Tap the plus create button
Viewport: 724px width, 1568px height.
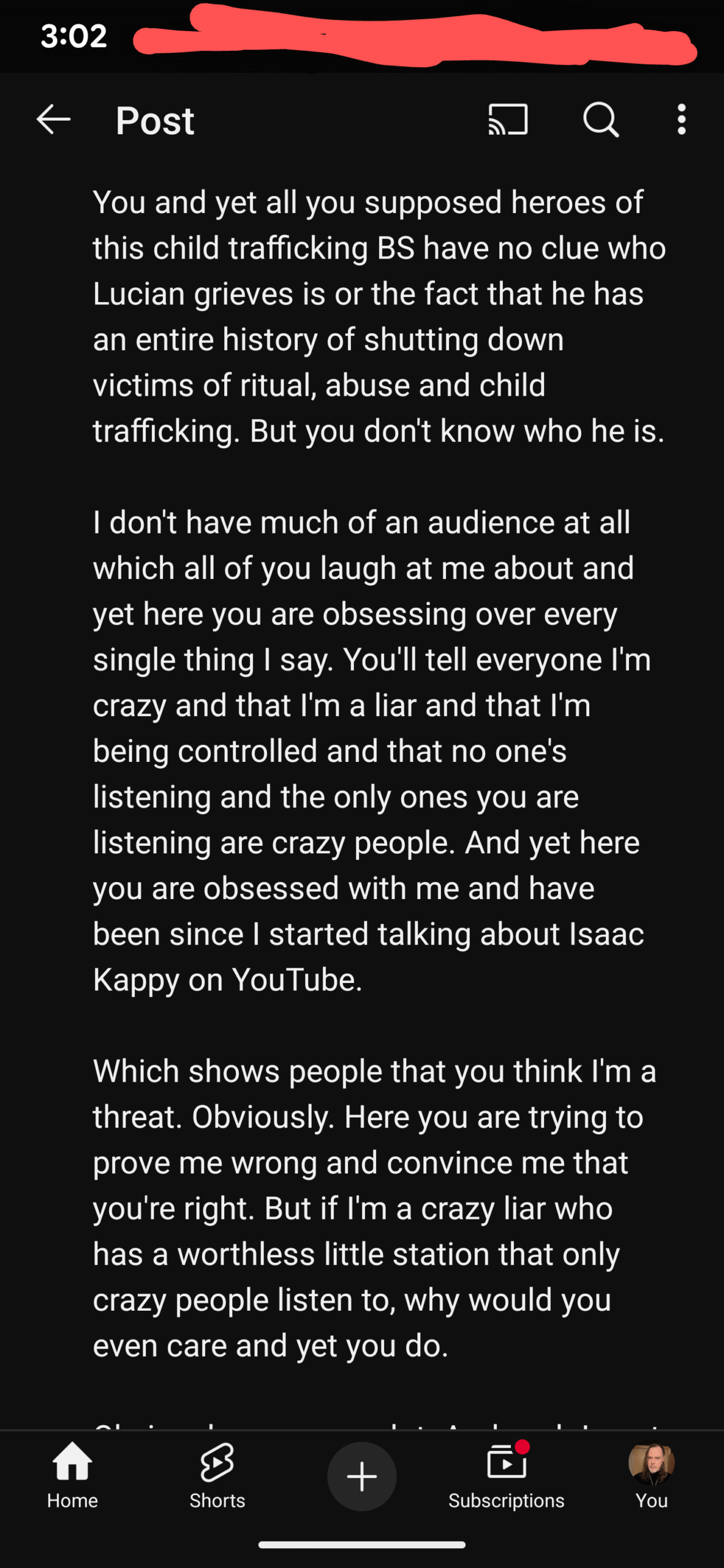tap(362, 1476)
